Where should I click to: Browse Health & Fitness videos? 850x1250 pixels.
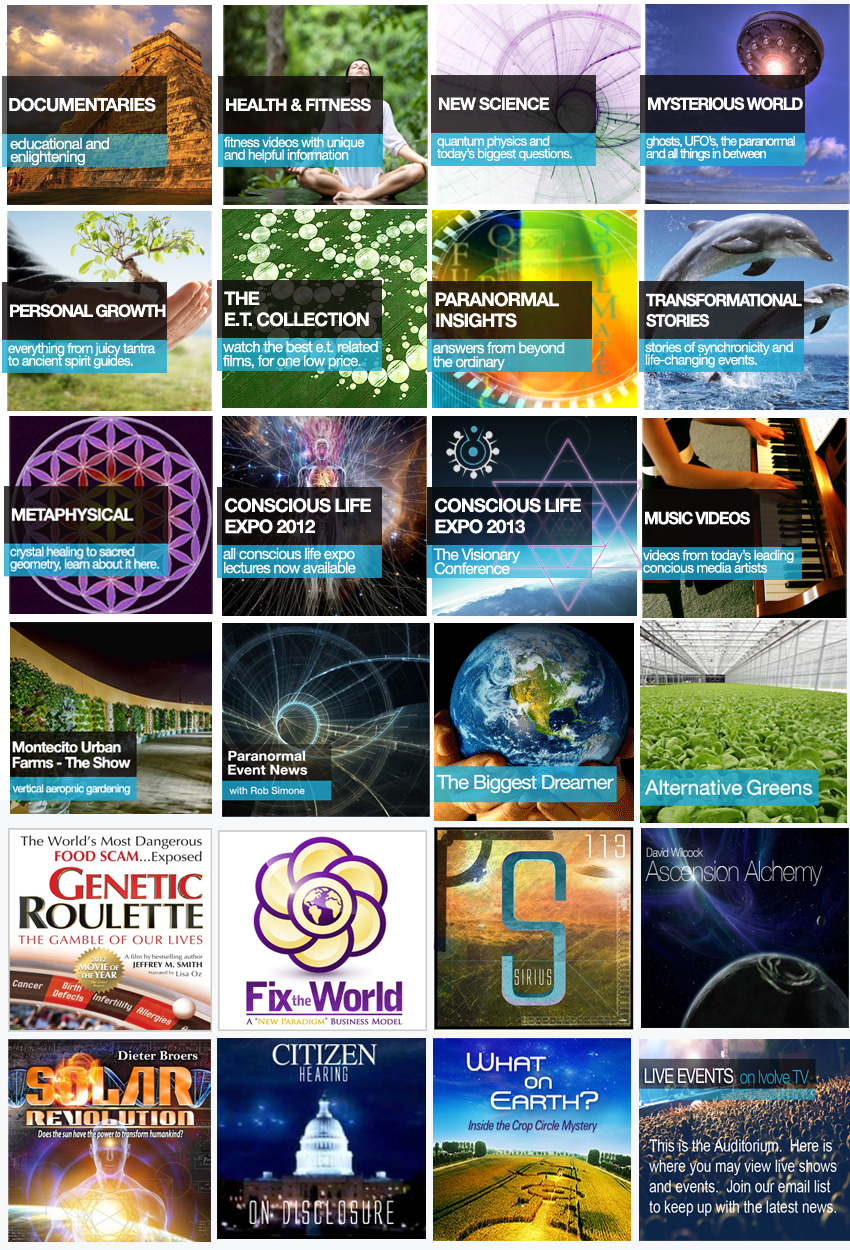pos(324,105)
